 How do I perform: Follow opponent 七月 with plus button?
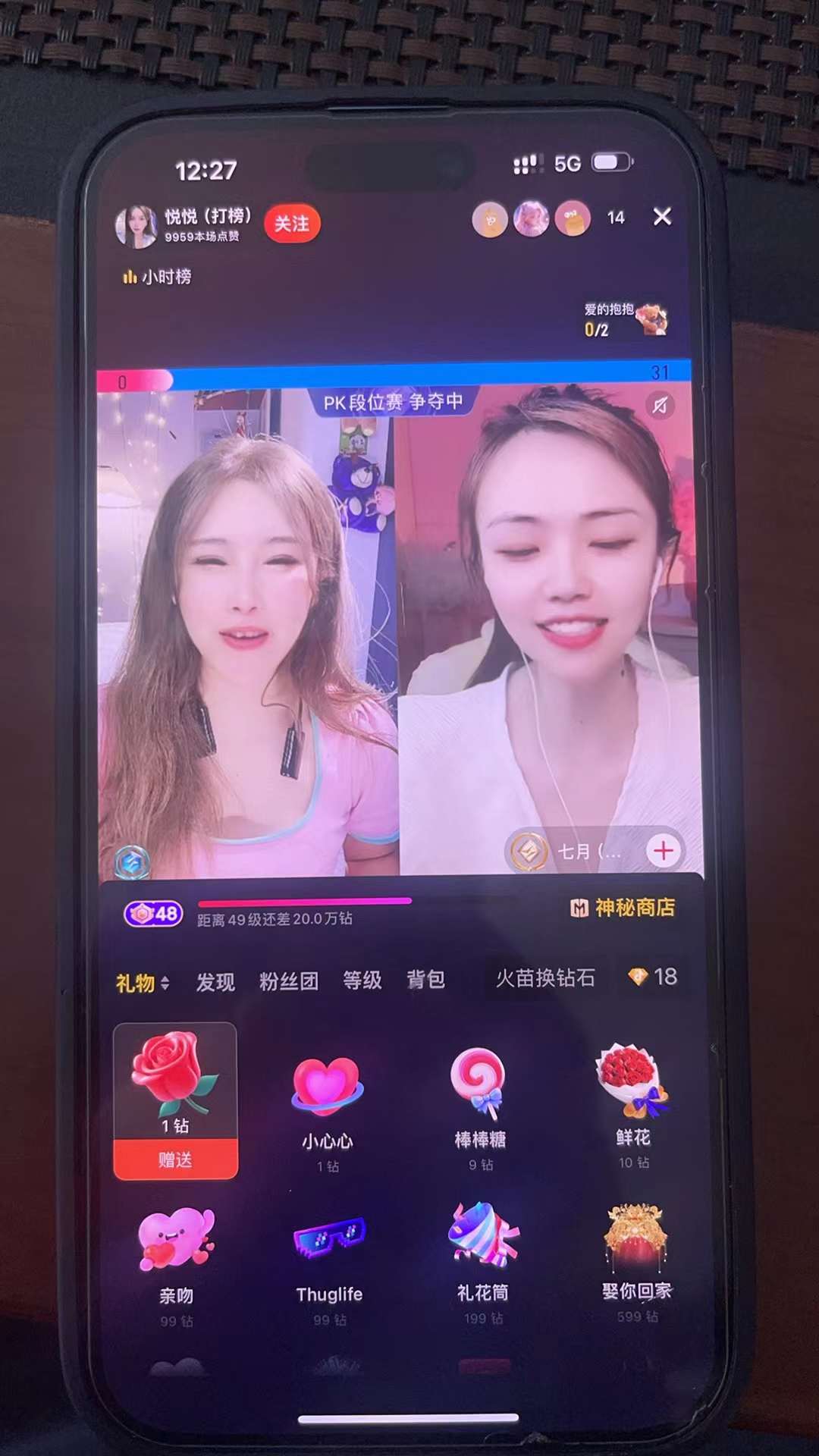click(x=663, y=851)
